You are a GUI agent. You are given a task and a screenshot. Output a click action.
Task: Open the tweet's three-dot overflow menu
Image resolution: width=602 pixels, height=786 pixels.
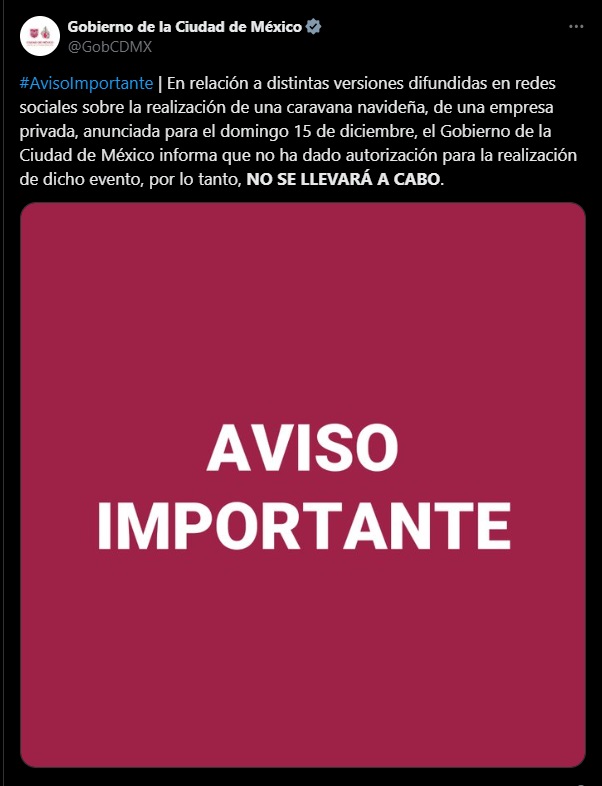tap(575, 26)
